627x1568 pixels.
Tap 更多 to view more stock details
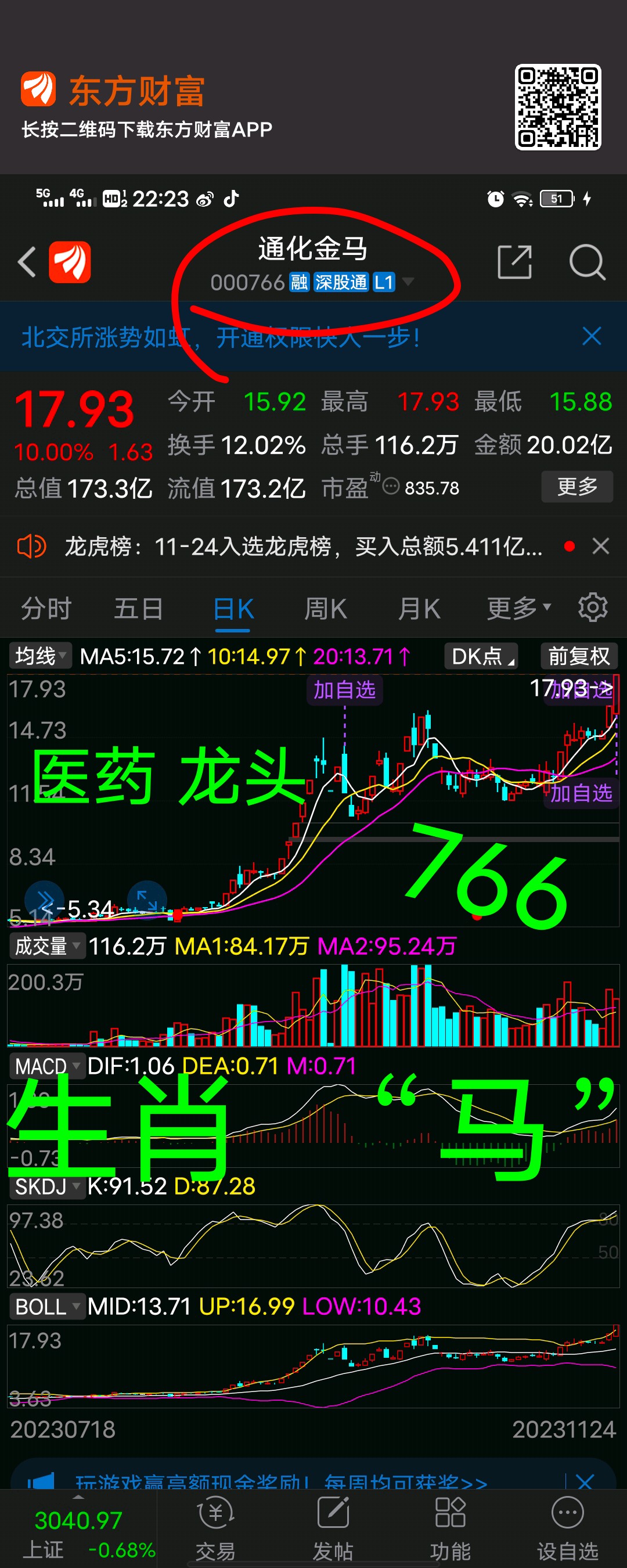[x=576, y=487]
